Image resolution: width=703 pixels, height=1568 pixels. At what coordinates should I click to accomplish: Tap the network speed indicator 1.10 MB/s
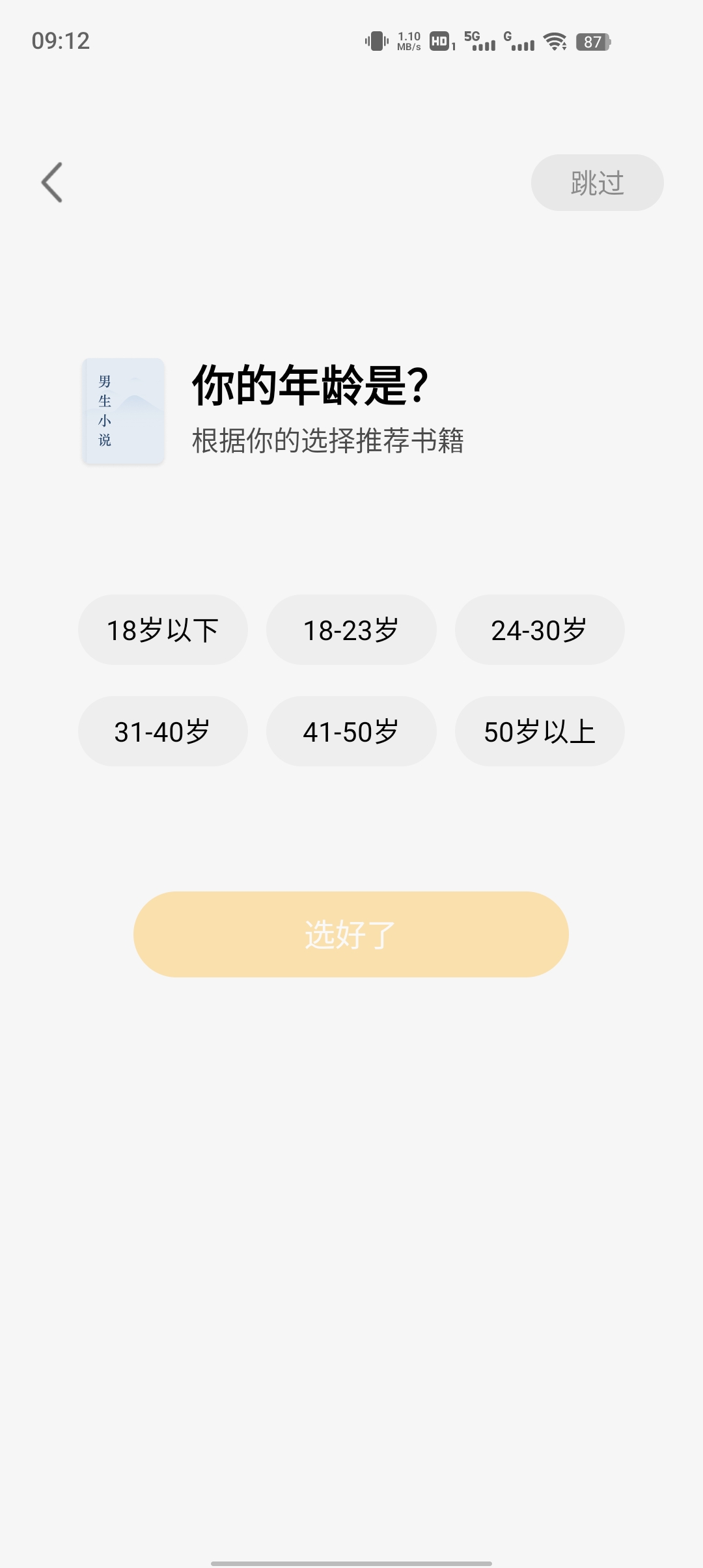coord(408,42)
